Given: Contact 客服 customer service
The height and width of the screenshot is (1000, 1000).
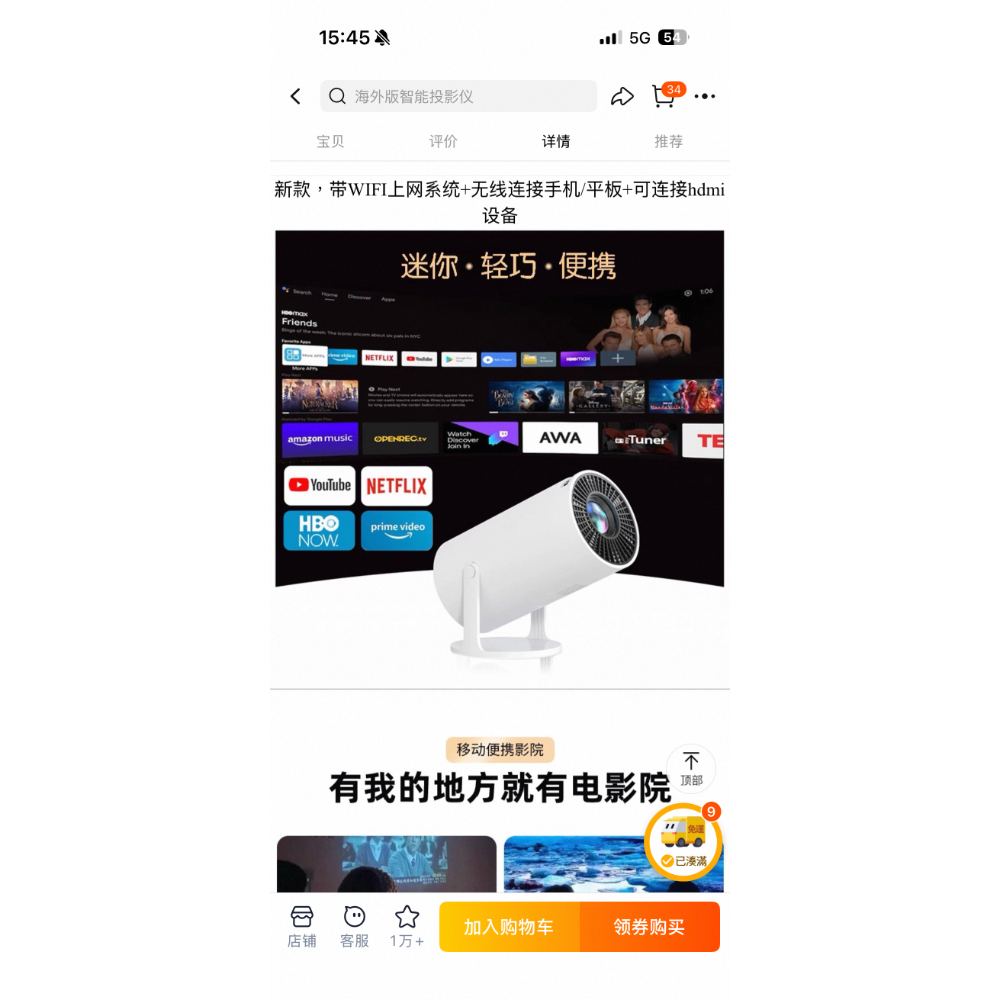Looking at the screenshot, I should [354, 926].
